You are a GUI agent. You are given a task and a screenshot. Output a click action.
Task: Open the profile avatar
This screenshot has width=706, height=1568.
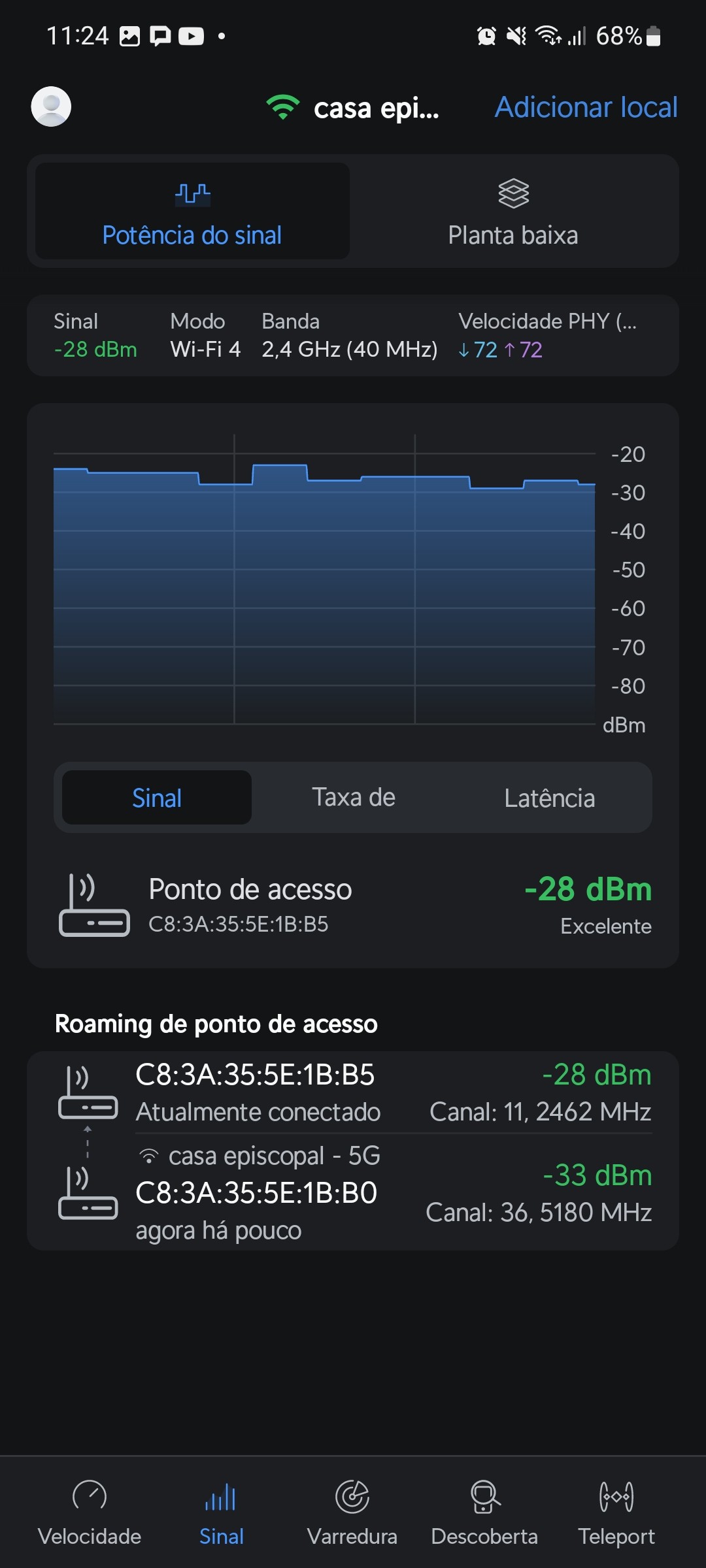[51, 106]
